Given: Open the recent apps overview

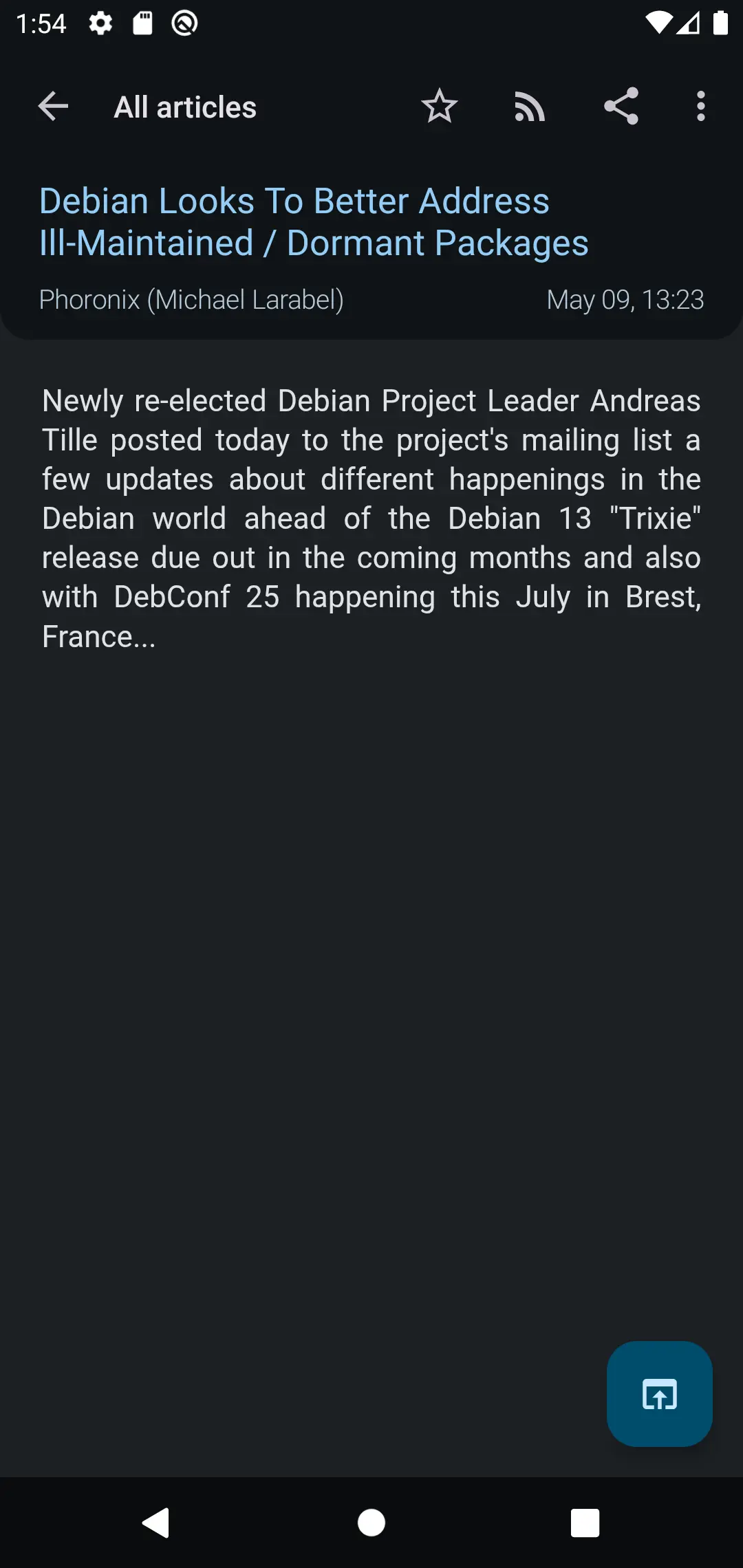Looking at the screenshot, I should pyautogui.click(x=585, y=1523).
